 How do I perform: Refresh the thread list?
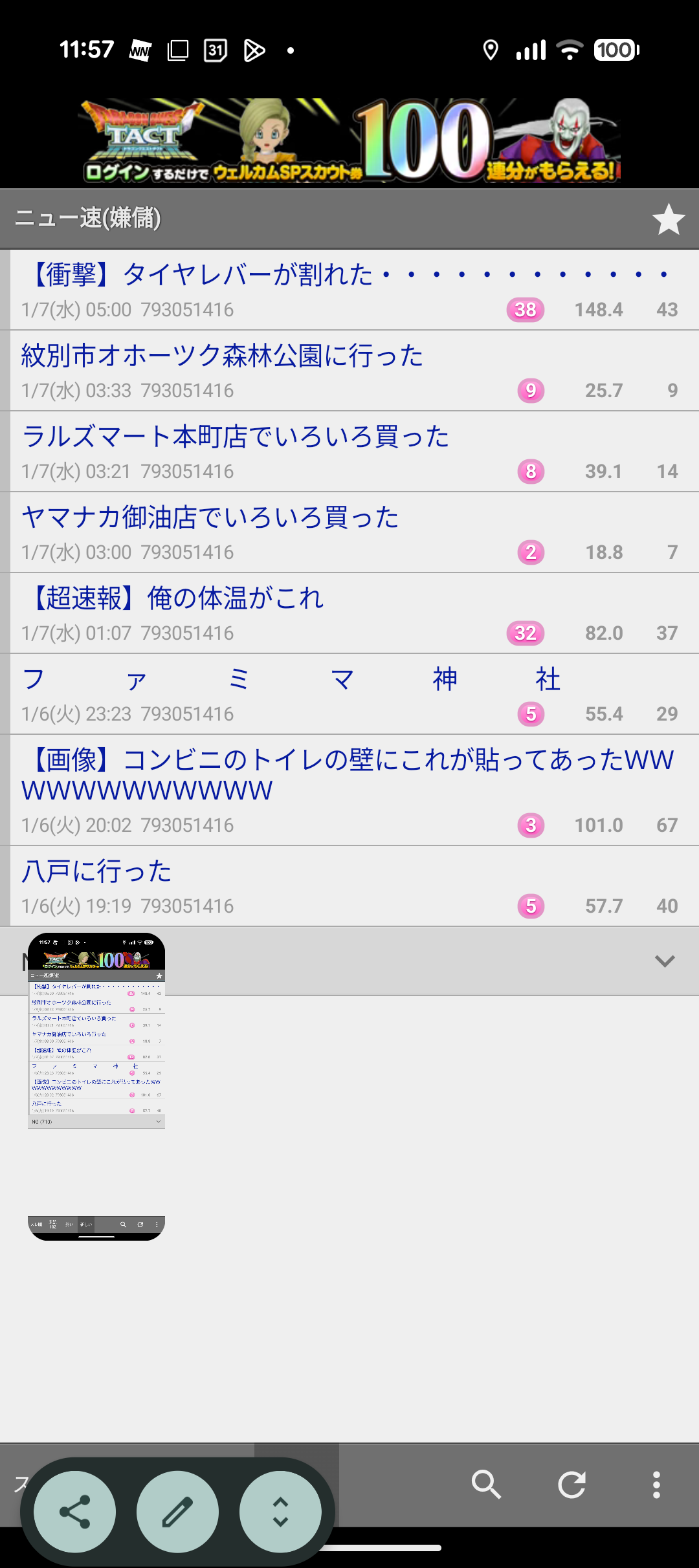(x=571, y=1485)
